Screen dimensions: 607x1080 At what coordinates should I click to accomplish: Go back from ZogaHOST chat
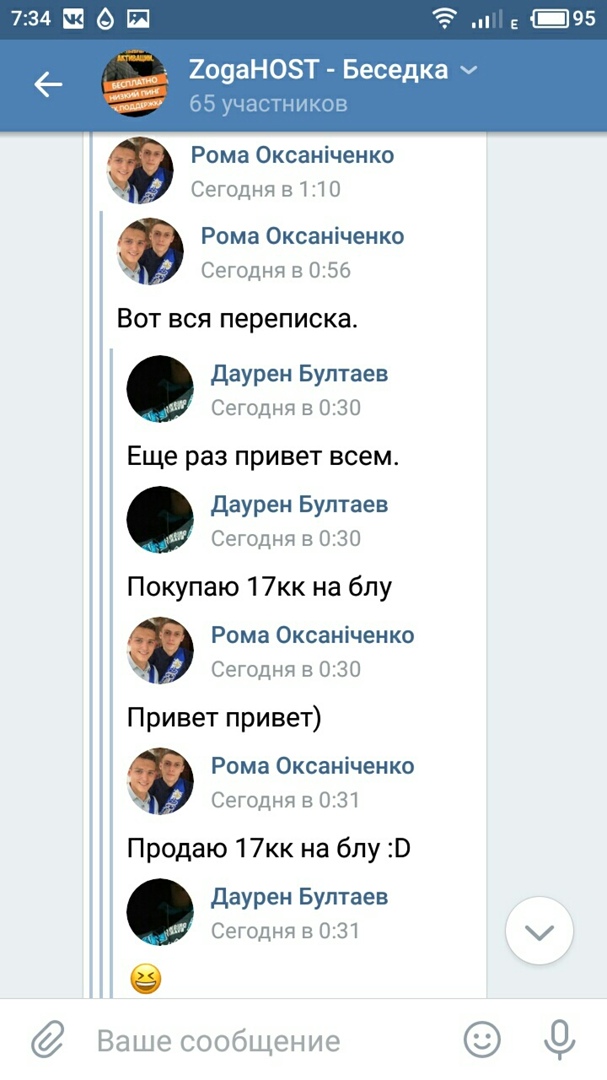pos(48,85)
